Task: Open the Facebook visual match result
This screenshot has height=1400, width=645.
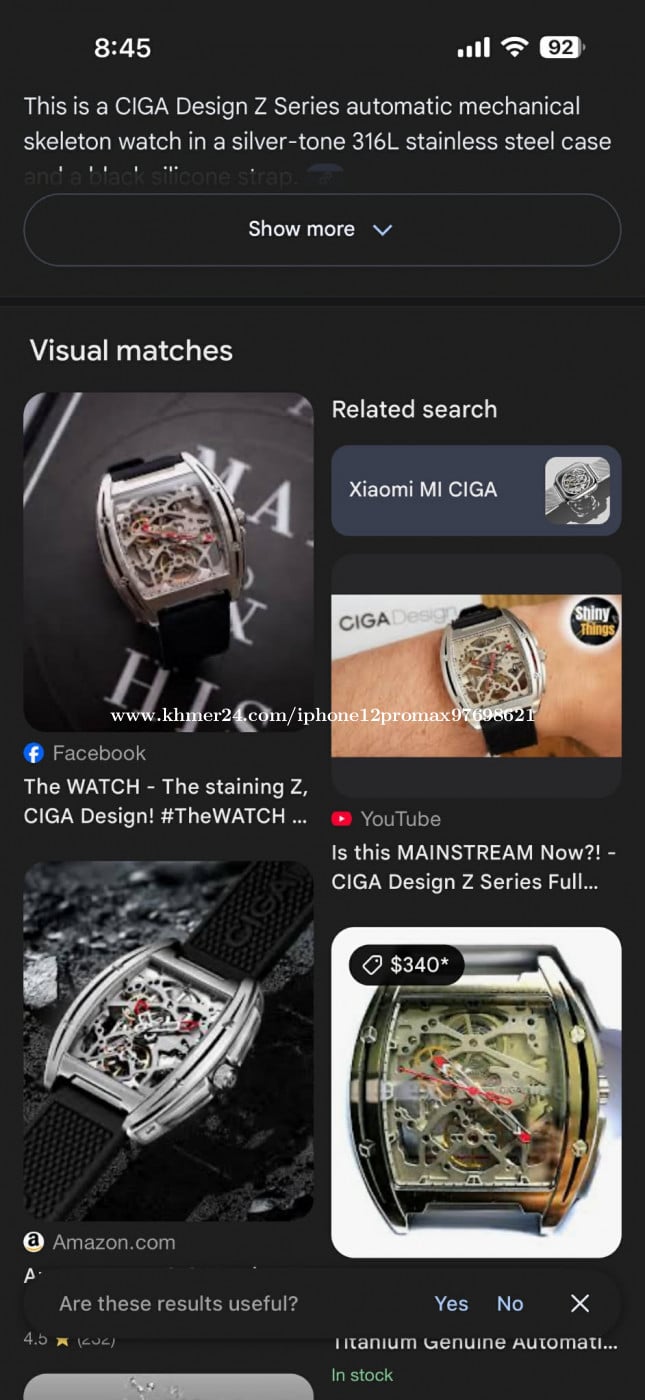Action: 168,562
